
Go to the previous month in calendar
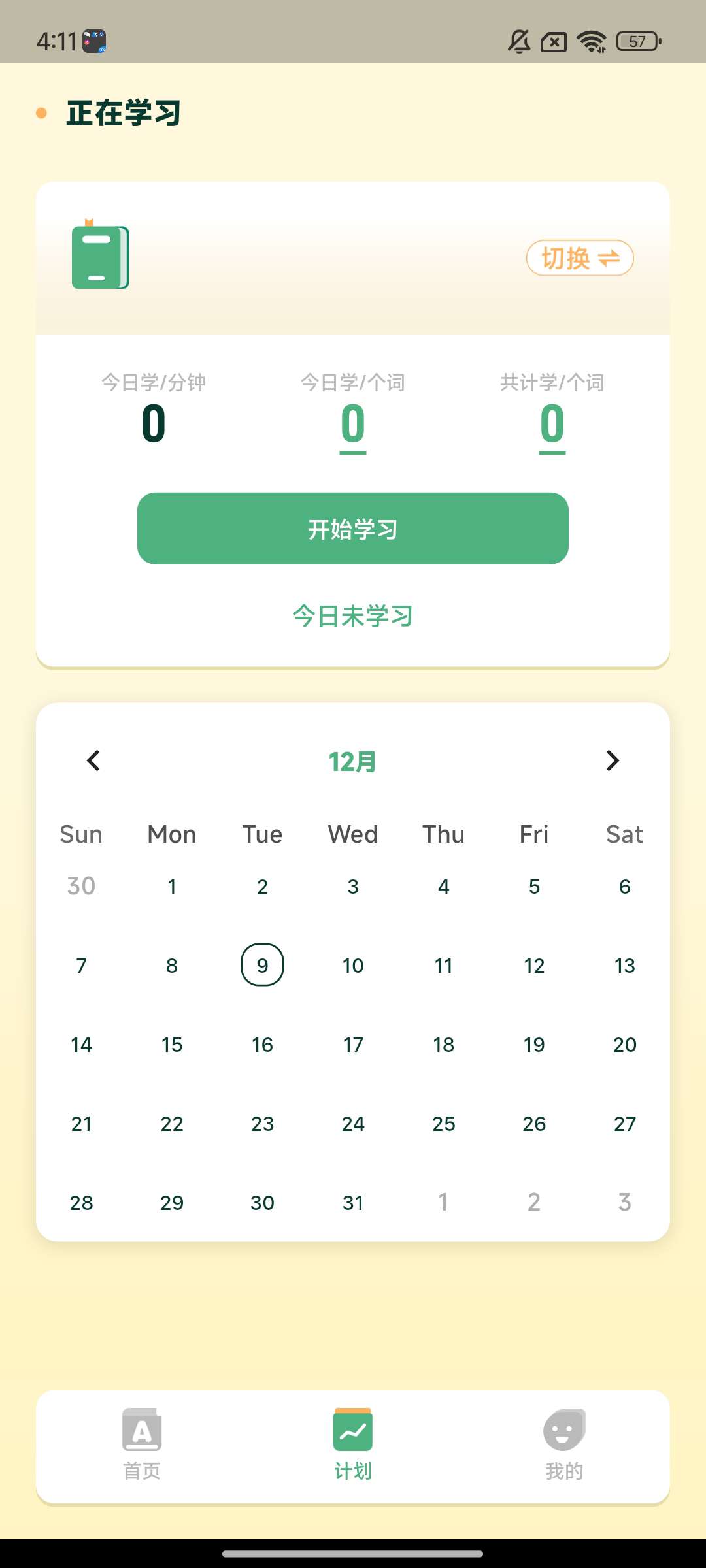93,760
